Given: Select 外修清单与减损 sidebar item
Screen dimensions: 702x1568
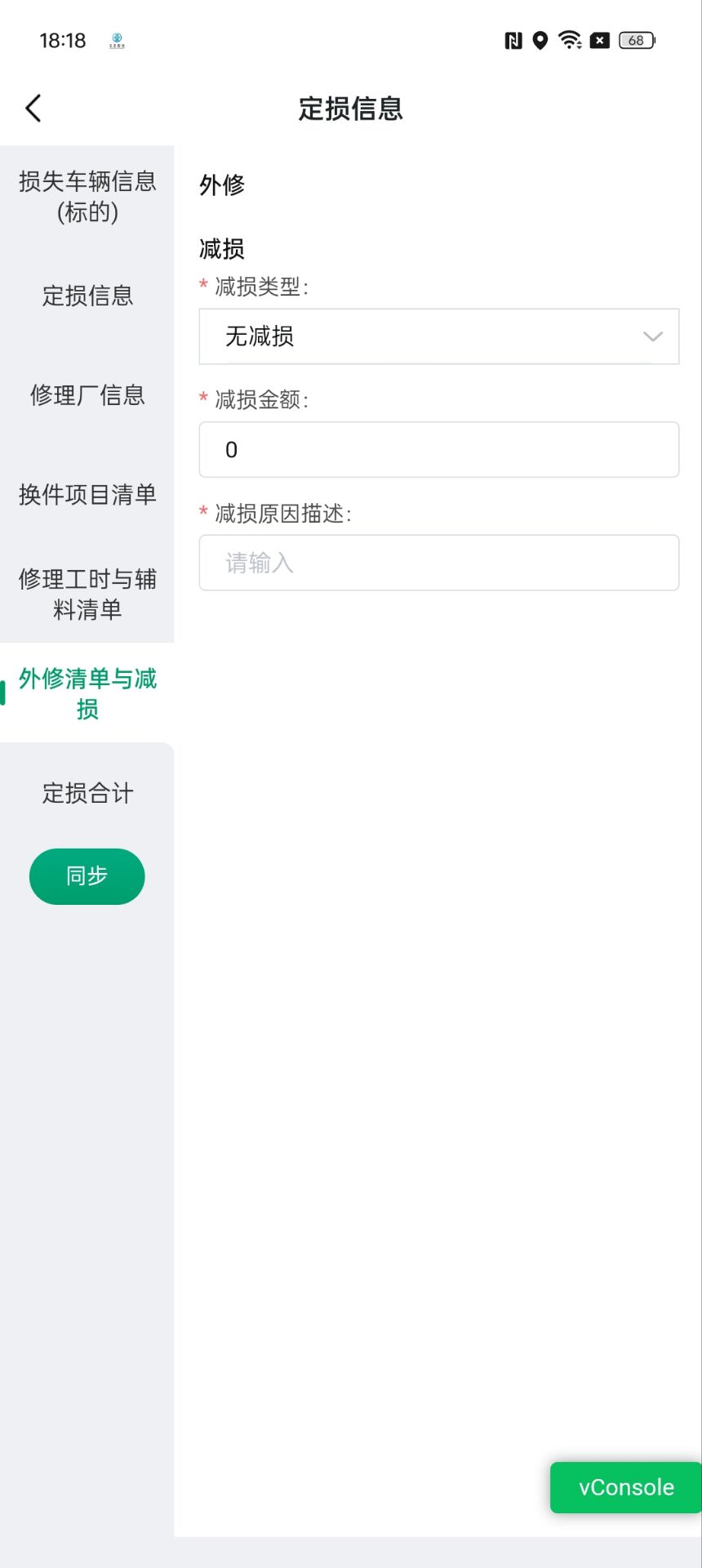Looking at the screenshot, I should 87,693.
